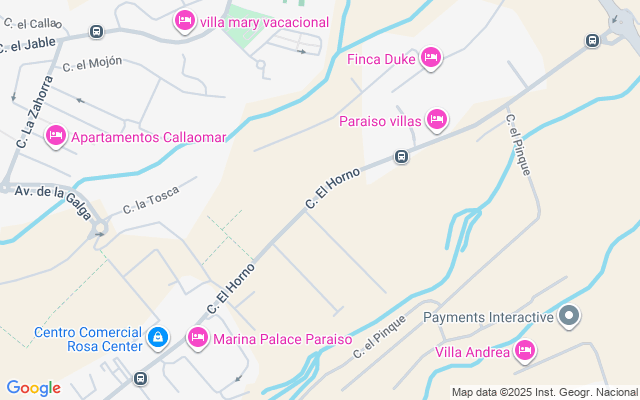Select the Finca Duke lodging pin
Viewport: 640px width, 400px height.
[431, 58]
